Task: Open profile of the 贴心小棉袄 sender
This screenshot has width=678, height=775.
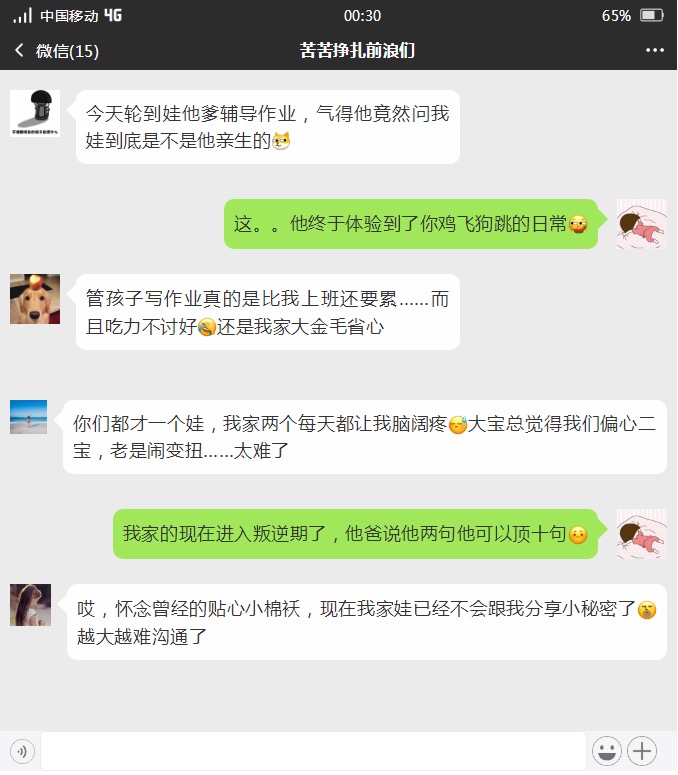Action: (30, 605)
